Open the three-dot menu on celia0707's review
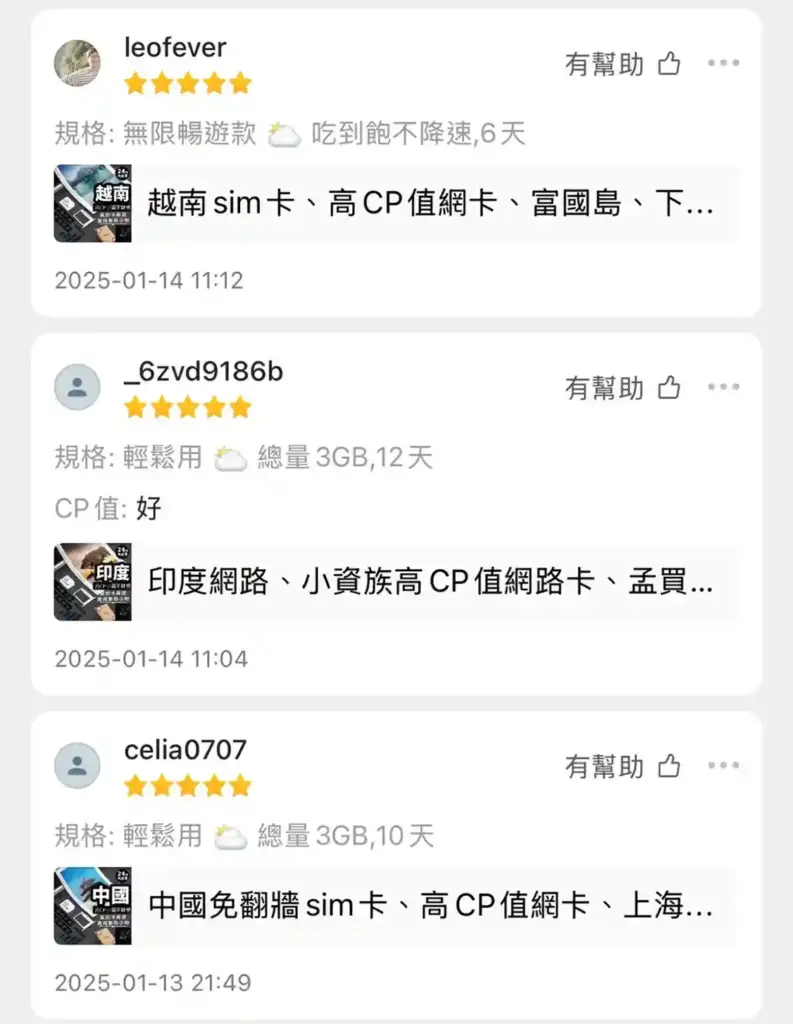 click(724, 765)
